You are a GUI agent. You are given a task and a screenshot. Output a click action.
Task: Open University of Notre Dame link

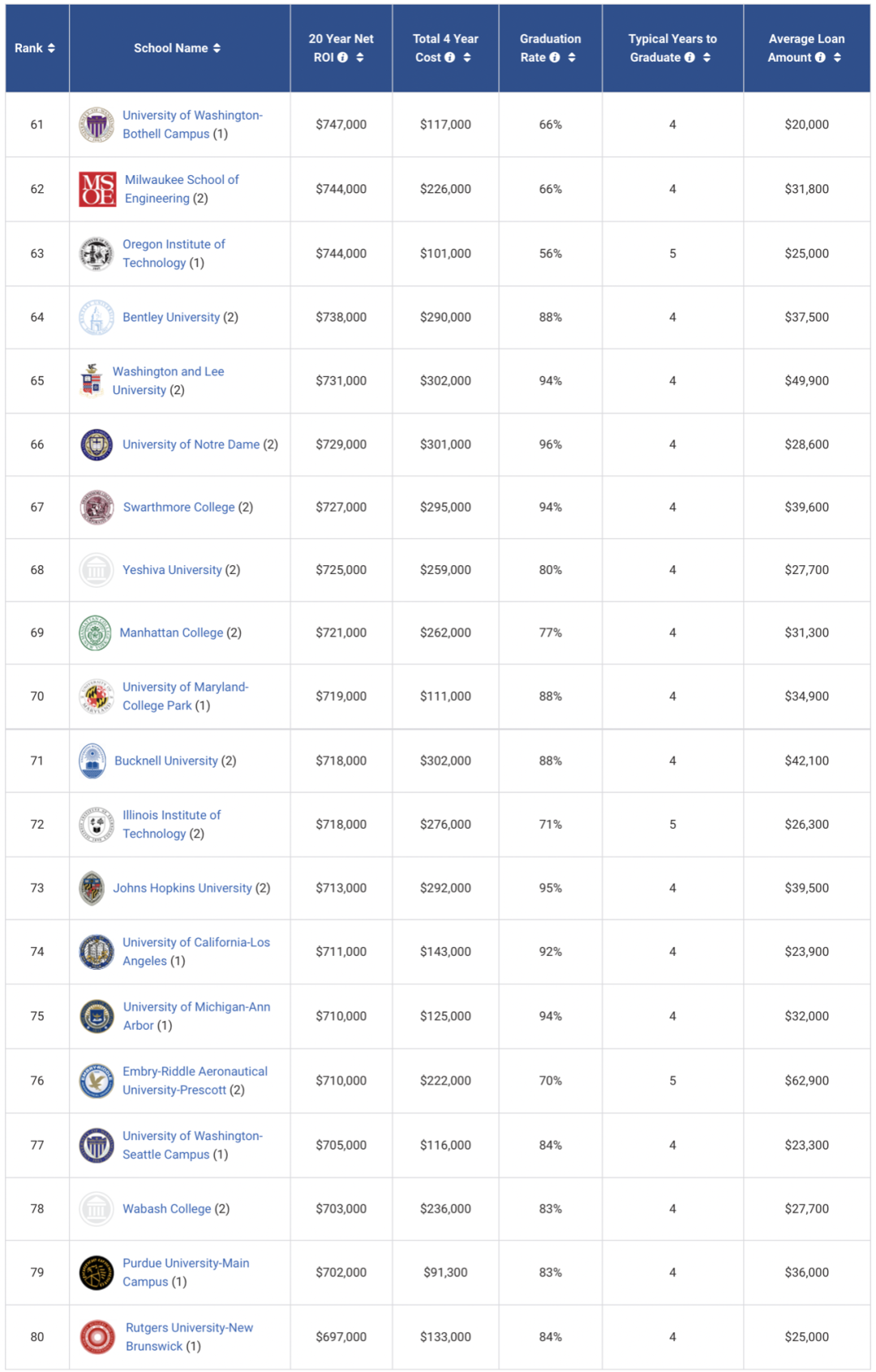tap(191, 444)
